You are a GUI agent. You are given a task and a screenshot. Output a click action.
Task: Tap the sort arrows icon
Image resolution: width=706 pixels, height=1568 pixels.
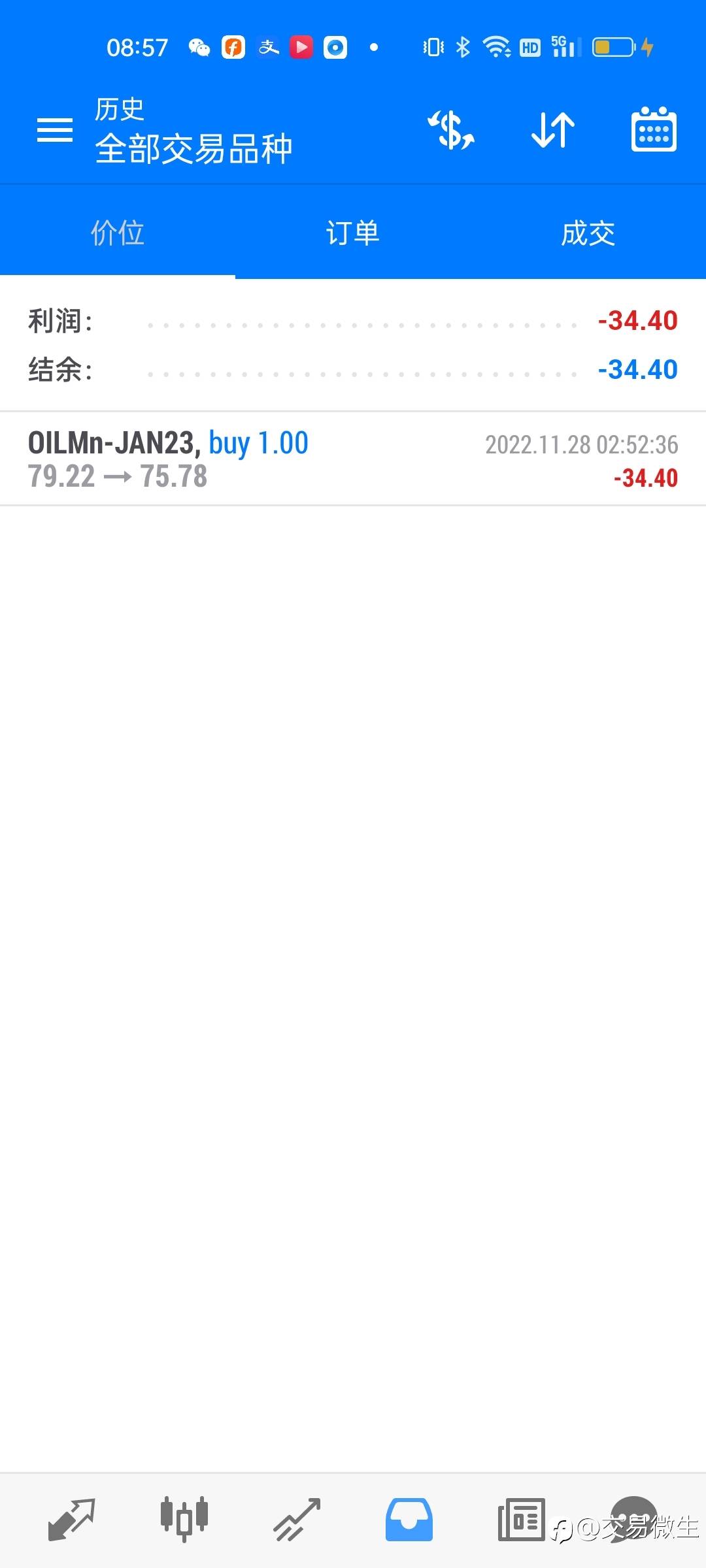[553, 130]
